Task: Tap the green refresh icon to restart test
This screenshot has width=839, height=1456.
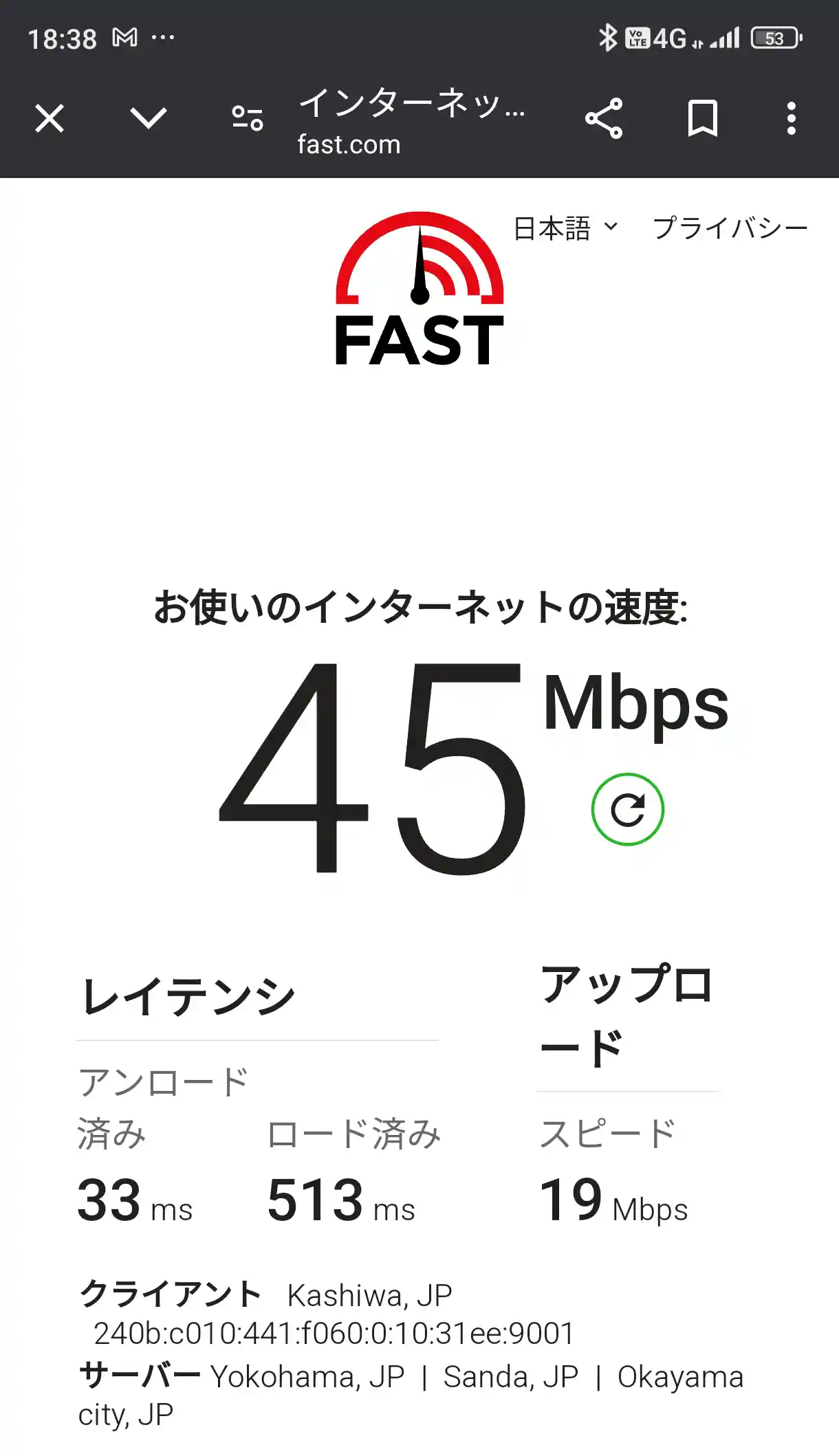Action: pos(627,809)
